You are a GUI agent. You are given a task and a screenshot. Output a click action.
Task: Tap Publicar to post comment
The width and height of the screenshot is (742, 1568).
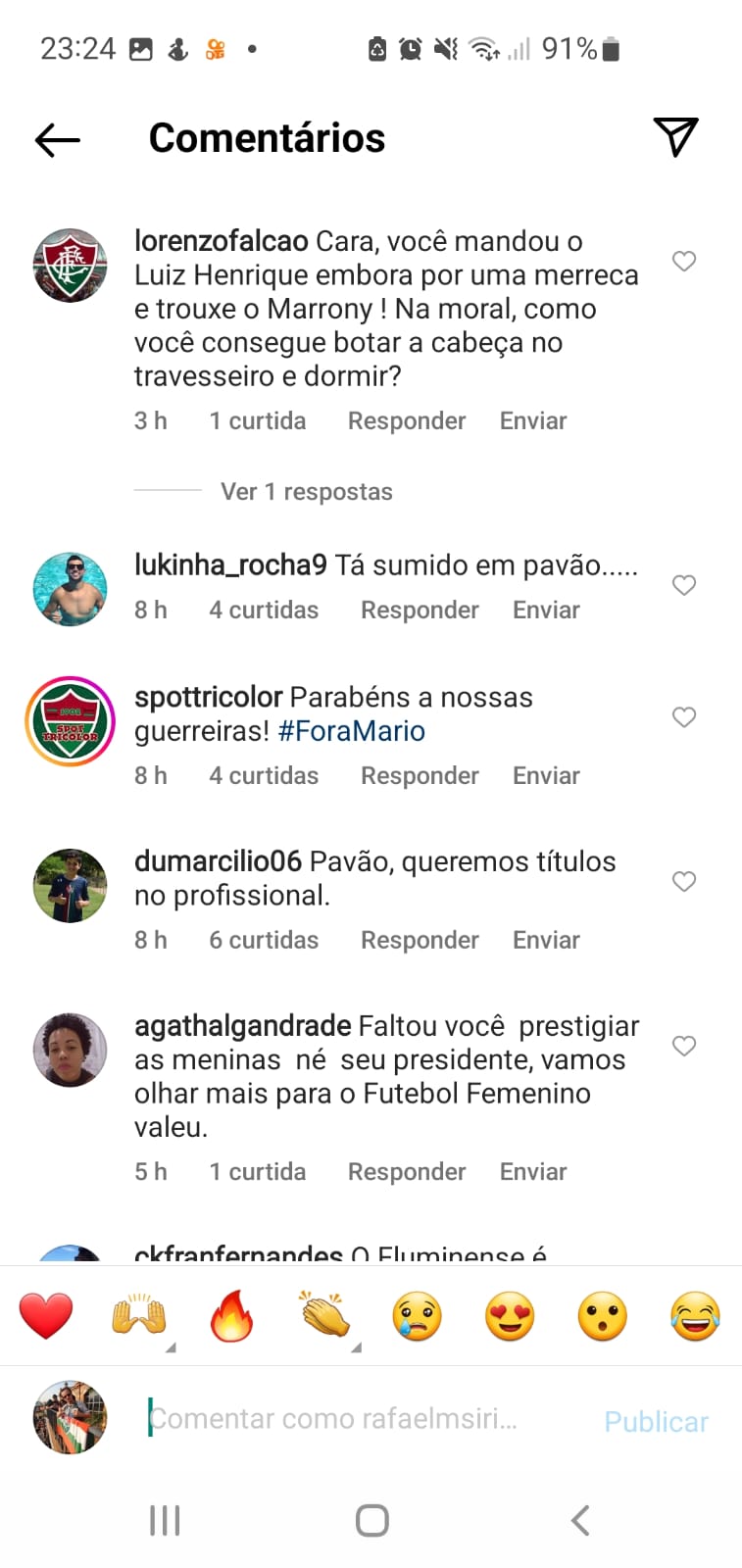[x=656, y=1421]
